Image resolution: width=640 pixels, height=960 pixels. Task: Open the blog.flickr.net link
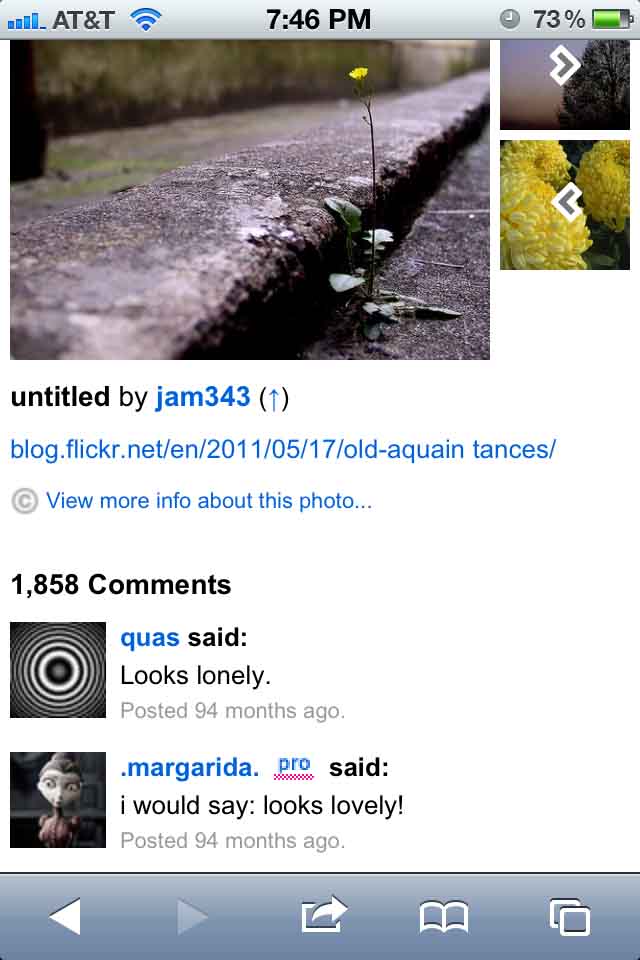pos(282,449)
